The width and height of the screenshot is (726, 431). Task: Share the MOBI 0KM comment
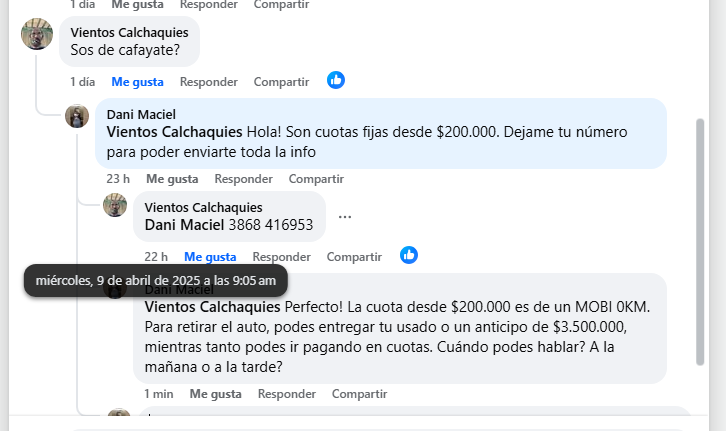tap(359, 394)
